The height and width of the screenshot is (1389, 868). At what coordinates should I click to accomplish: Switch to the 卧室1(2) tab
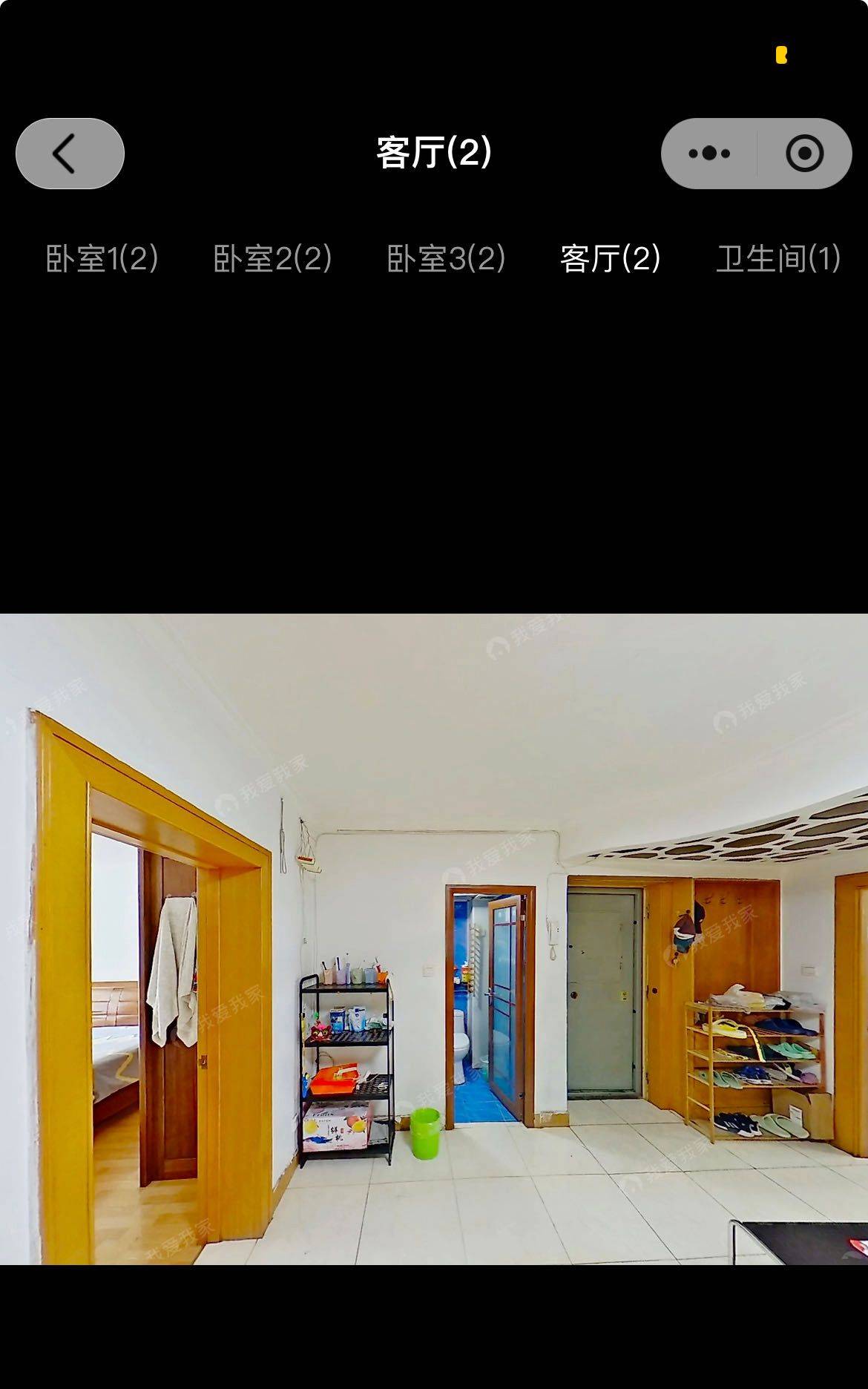tap(102, 258)
